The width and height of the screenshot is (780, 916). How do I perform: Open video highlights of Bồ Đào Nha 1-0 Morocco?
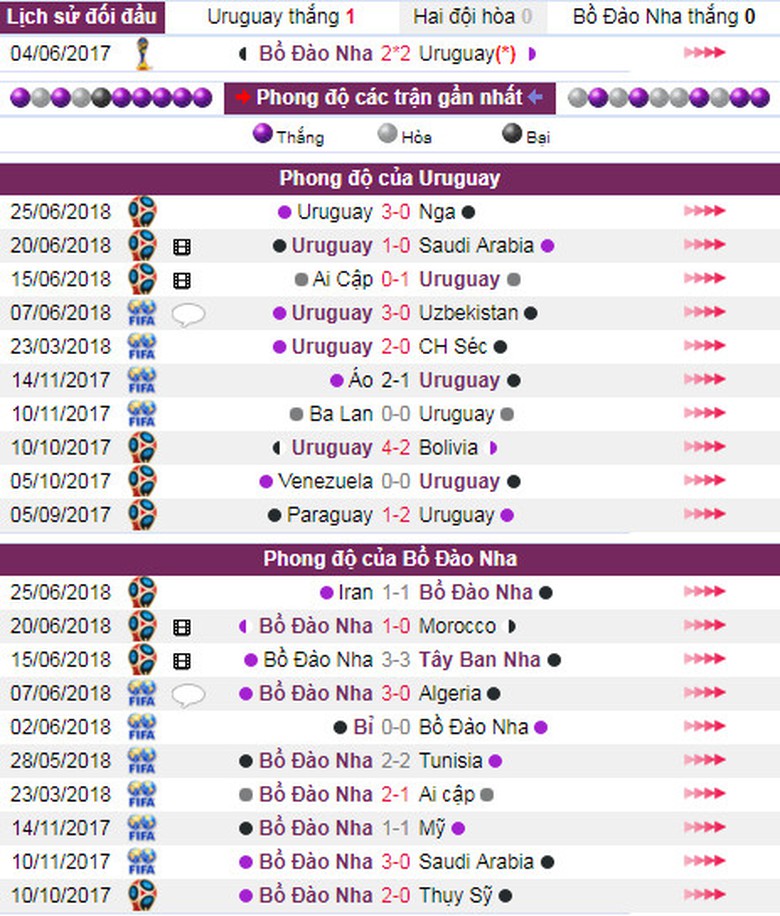coord(181,627)
